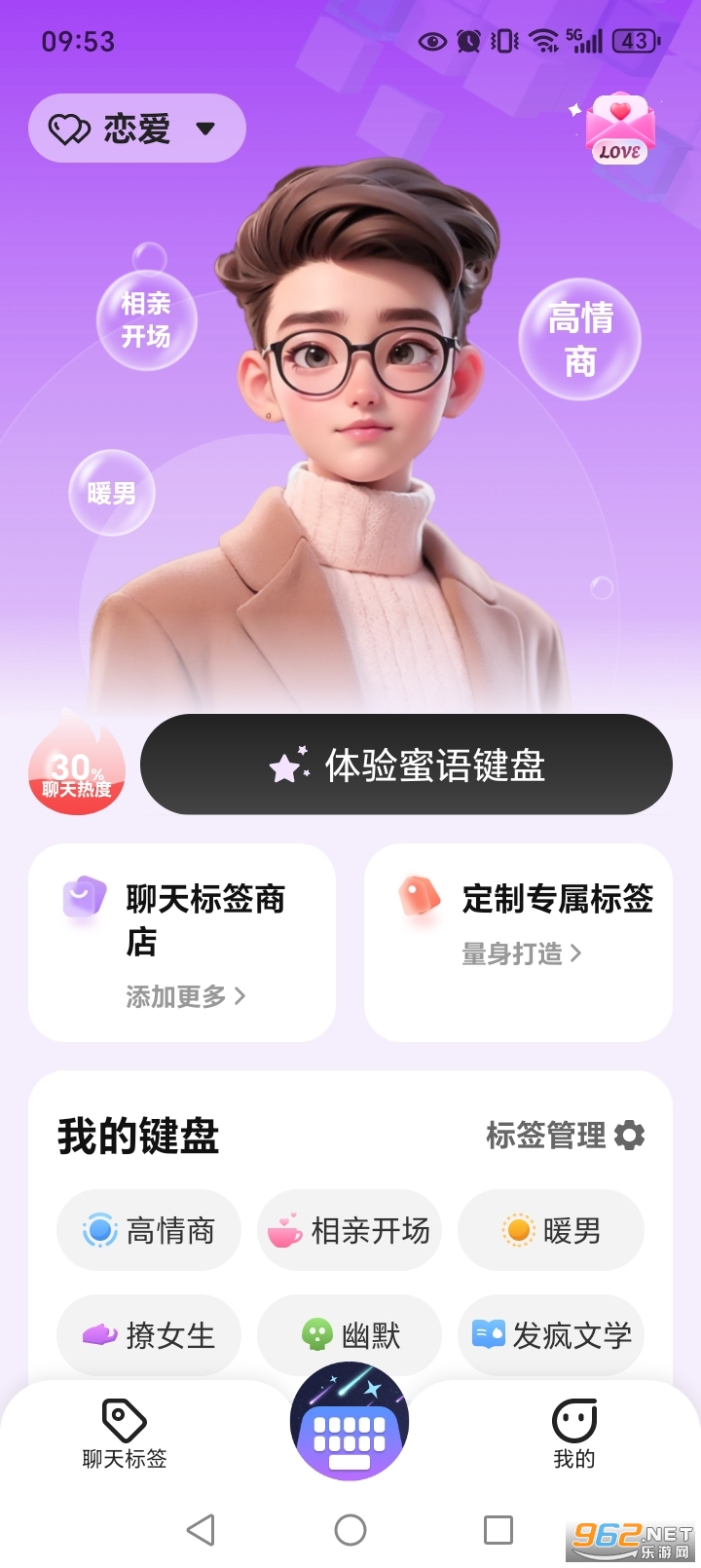Choose the 幽默 keyboard chip
701x1568 pixels.
350,1335
